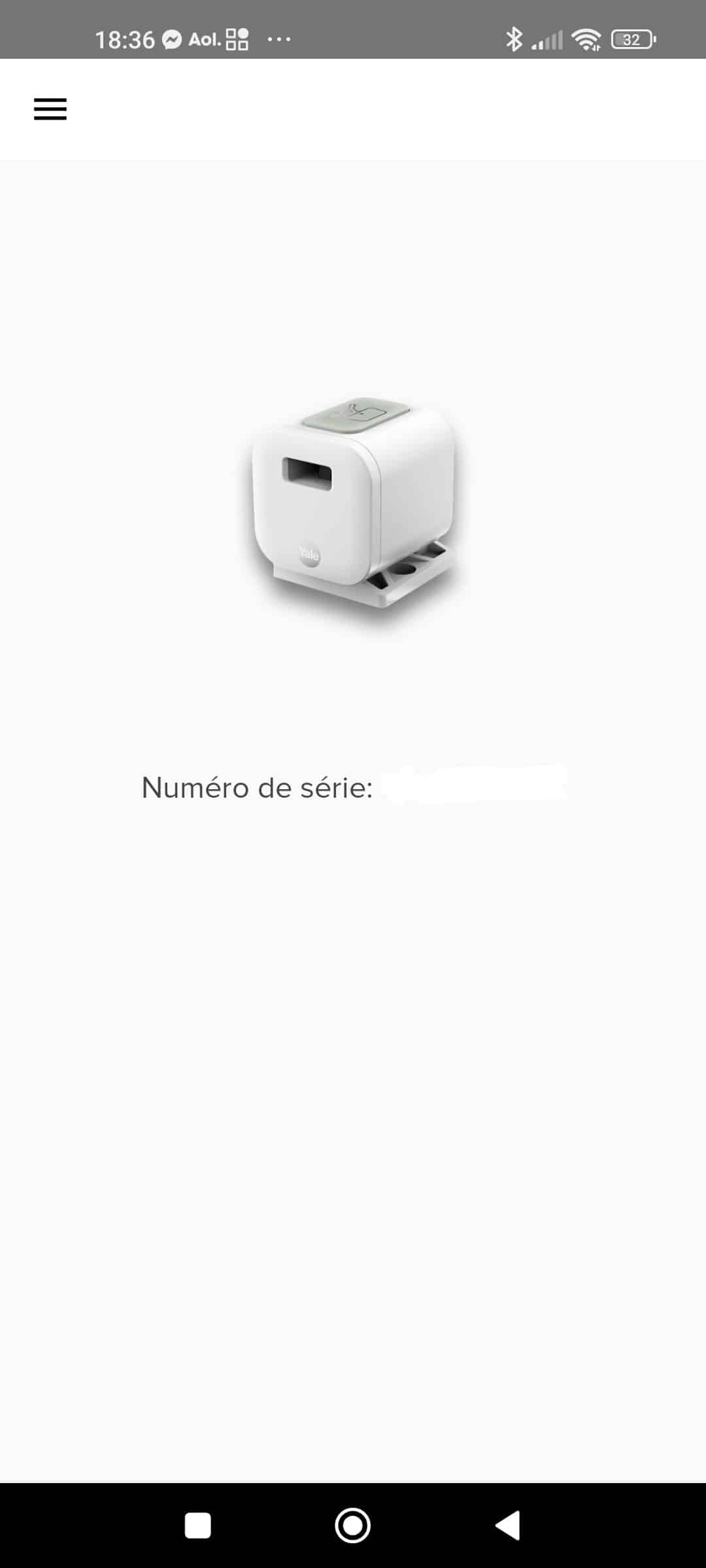Go to the home screen
This screenshot has width=706, height=1568.
point(352,1526)
